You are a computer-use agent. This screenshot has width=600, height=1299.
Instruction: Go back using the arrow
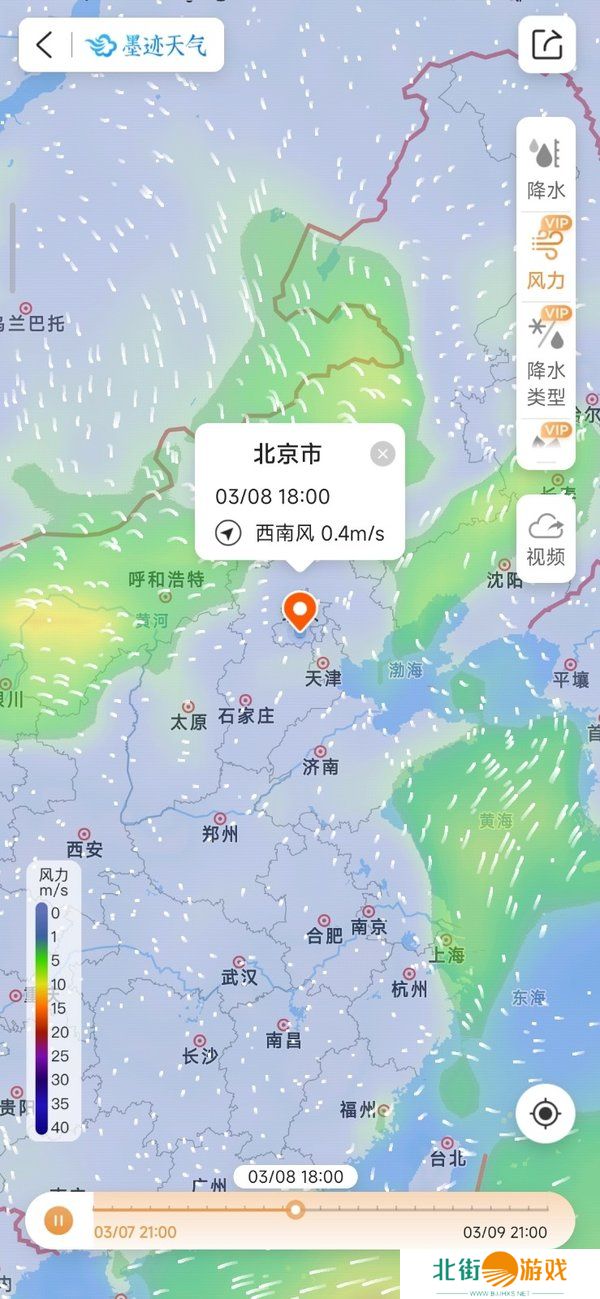44,45
